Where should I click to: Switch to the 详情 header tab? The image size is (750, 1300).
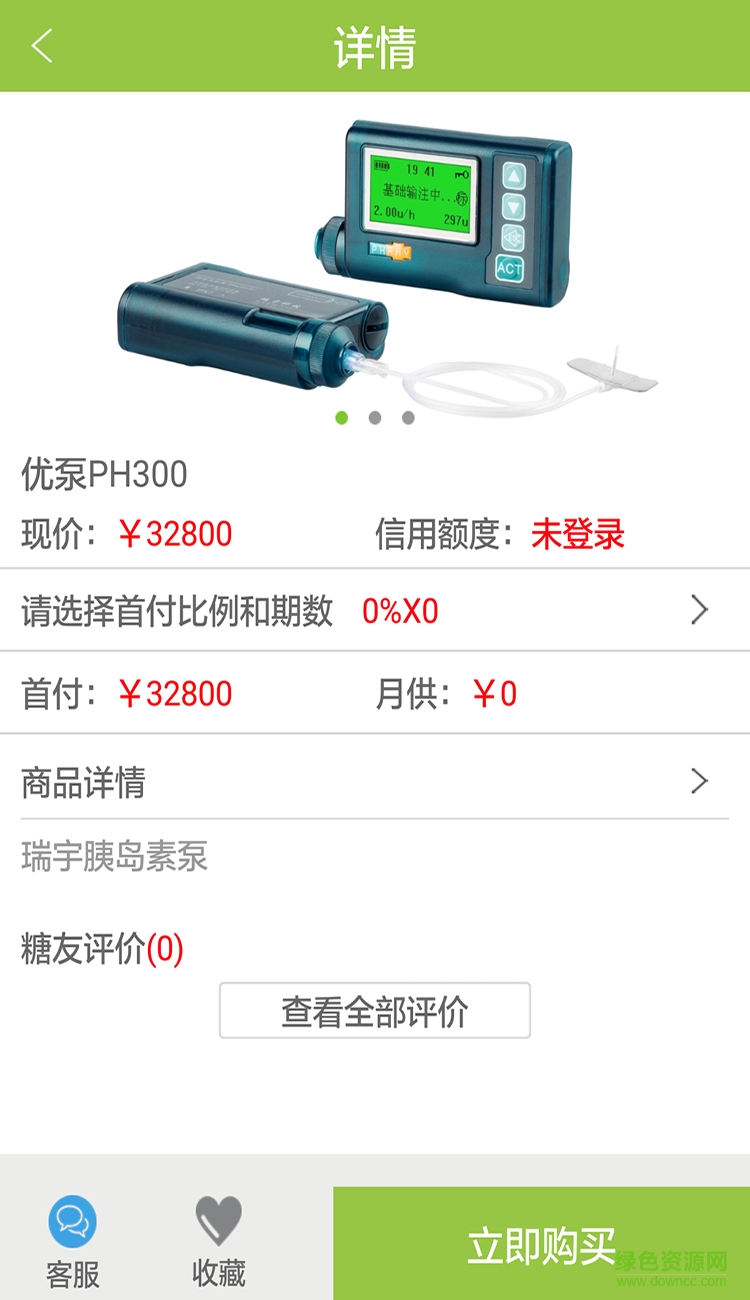tap(375, 45)
